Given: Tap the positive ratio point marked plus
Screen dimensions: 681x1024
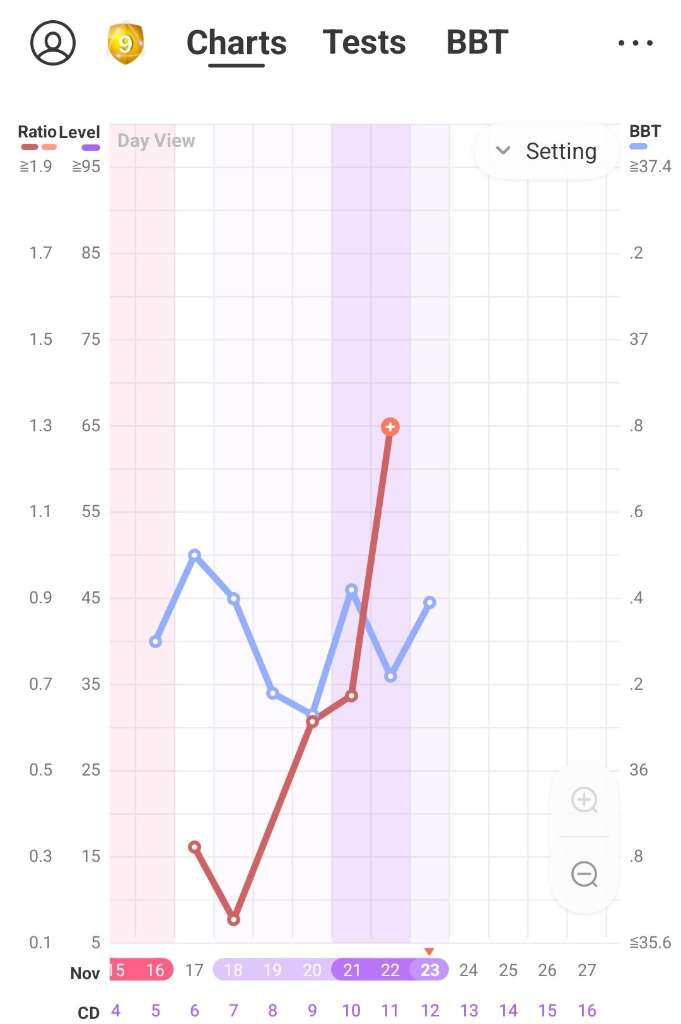Looking at the screenshot, I should click(390, 427).
